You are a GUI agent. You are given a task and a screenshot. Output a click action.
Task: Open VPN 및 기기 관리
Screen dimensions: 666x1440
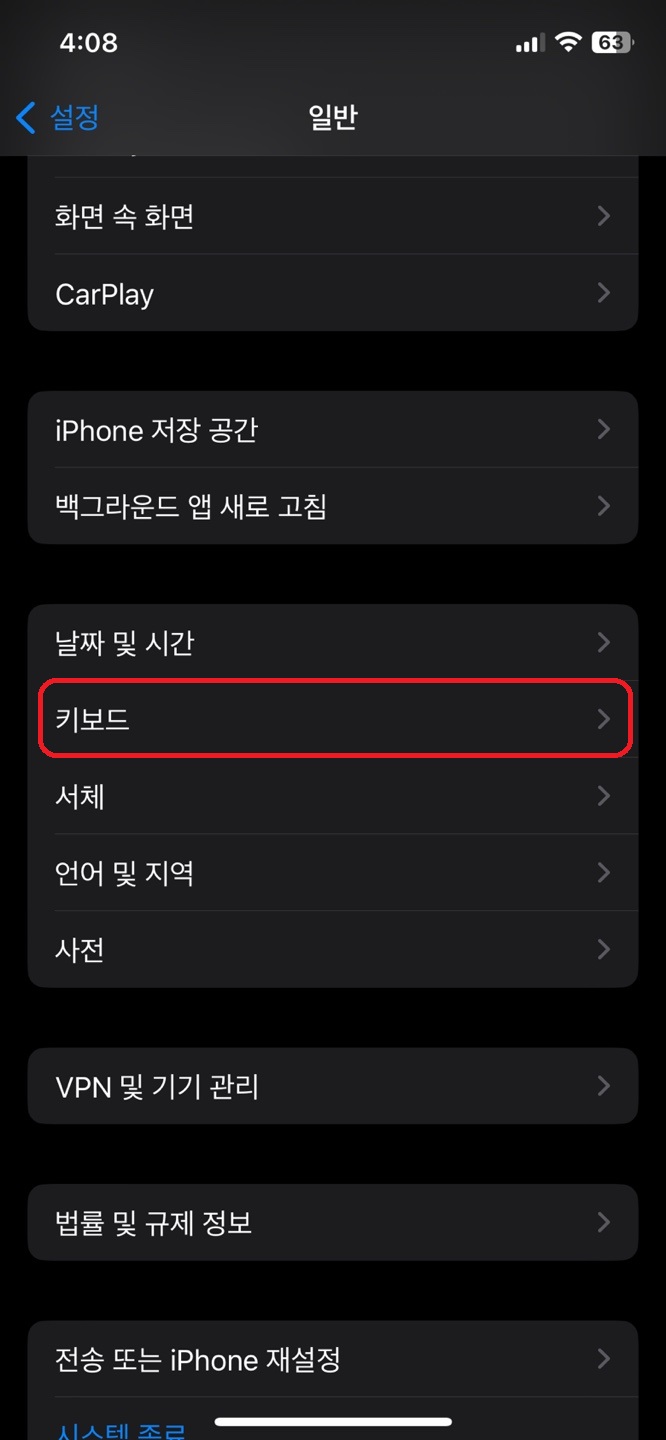pyautogui.click(x=333, y=1086)
